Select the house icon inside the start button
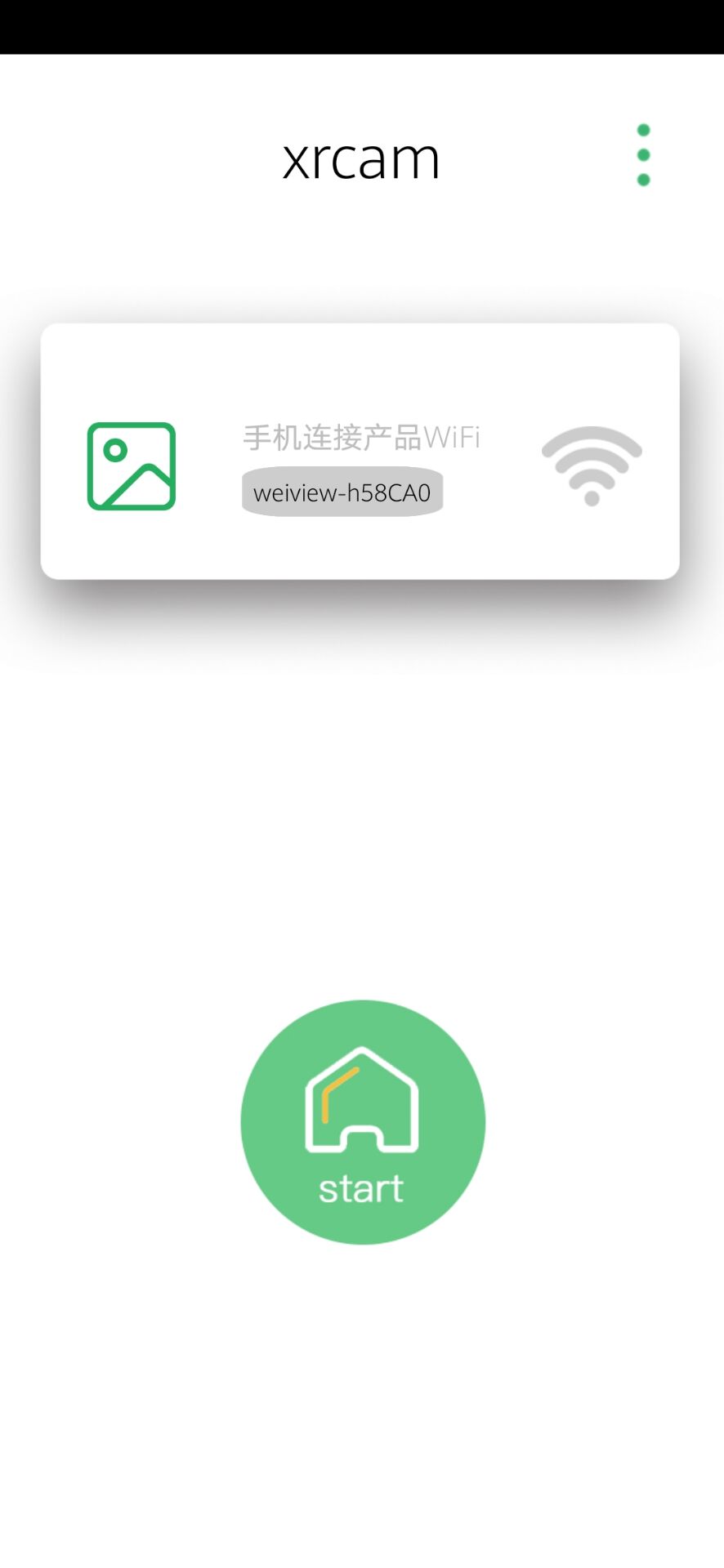Image resolution: width=724 pixels, height=1568 pixels. [x=362, y=1098]
